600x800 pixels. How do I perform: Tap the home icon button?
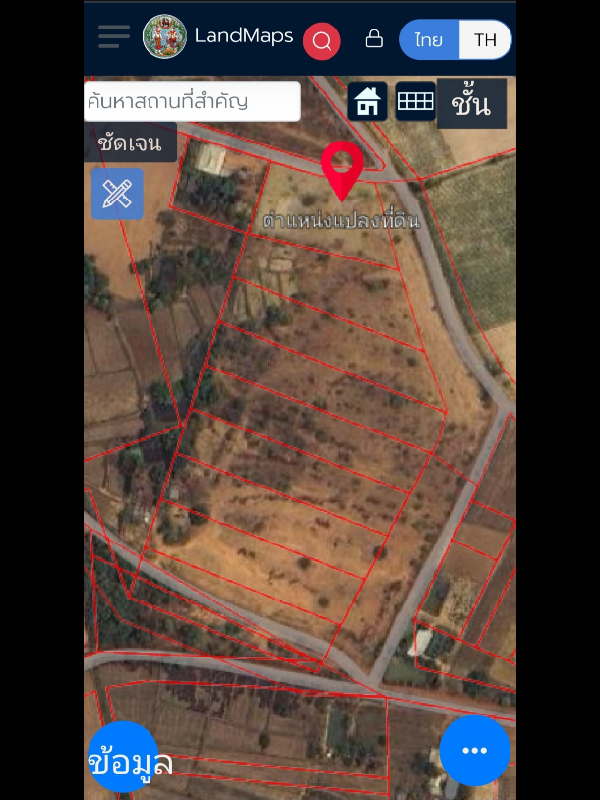point(368,102)
